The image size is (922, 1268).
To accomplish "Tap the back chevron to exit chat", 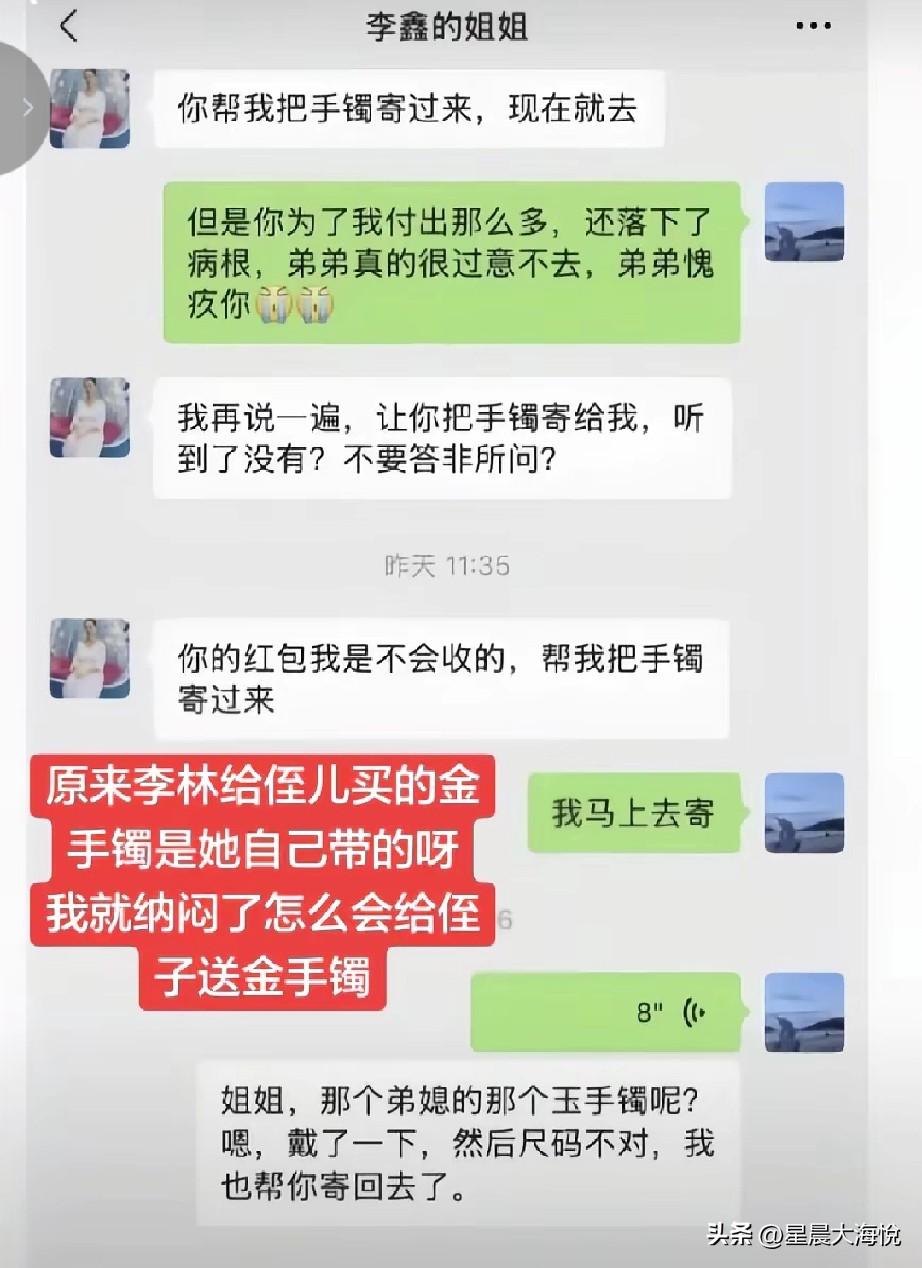I will [68, 27].
